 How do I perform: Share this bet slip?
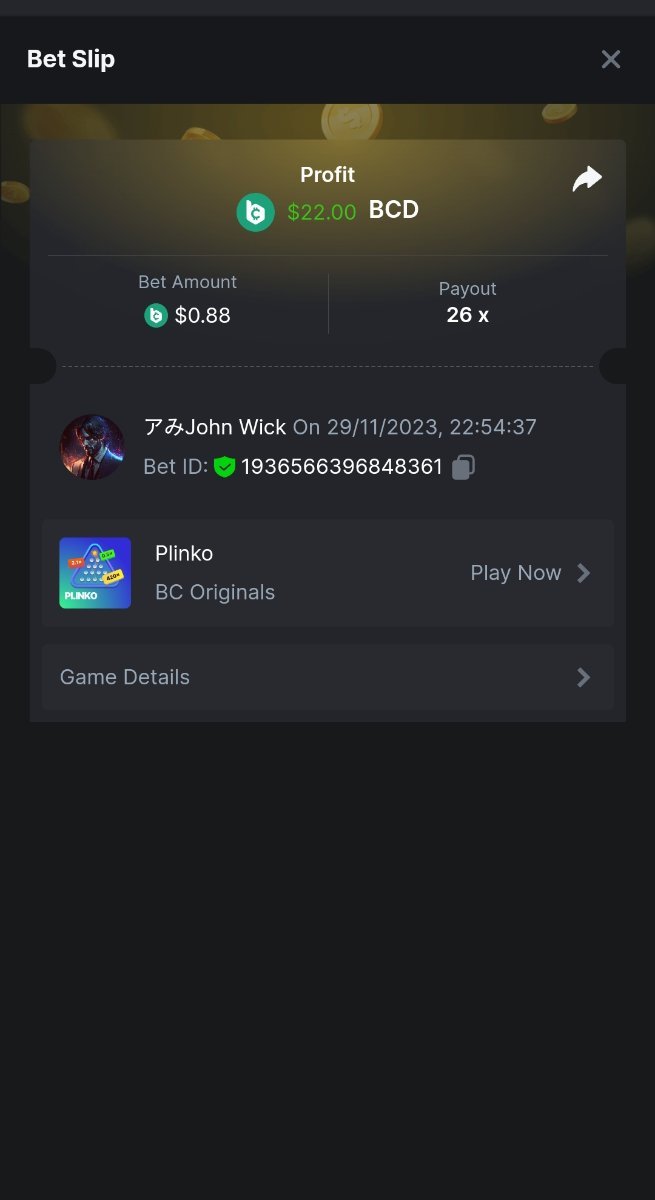[x=587, y=179]
